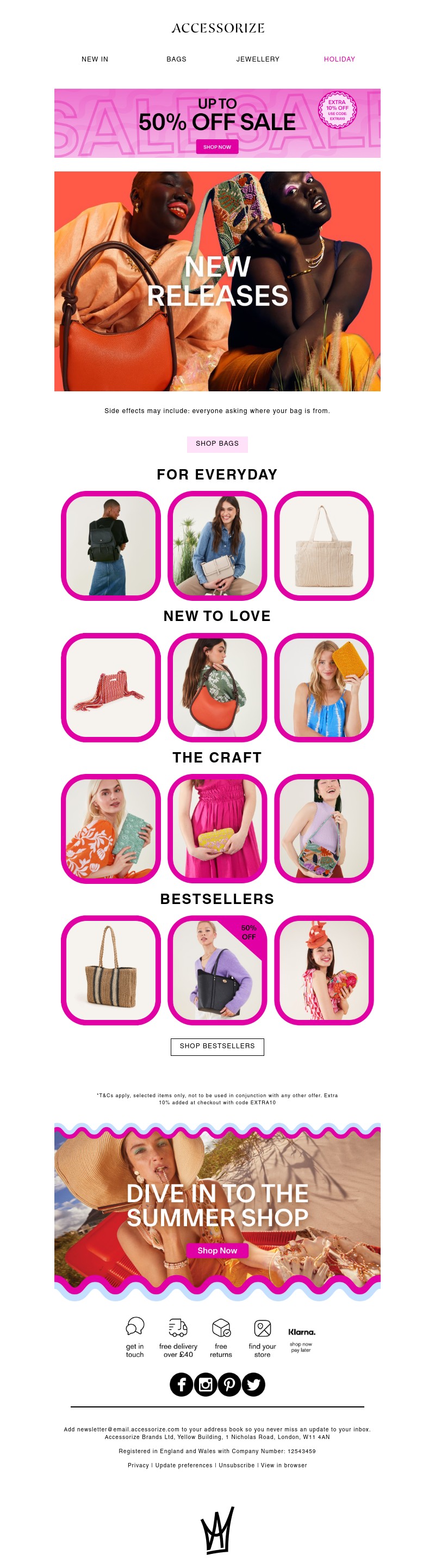
Task: Tap the SHOP BESTSELLERS button
Action: pyautogui.click(x=217, y=1047)
